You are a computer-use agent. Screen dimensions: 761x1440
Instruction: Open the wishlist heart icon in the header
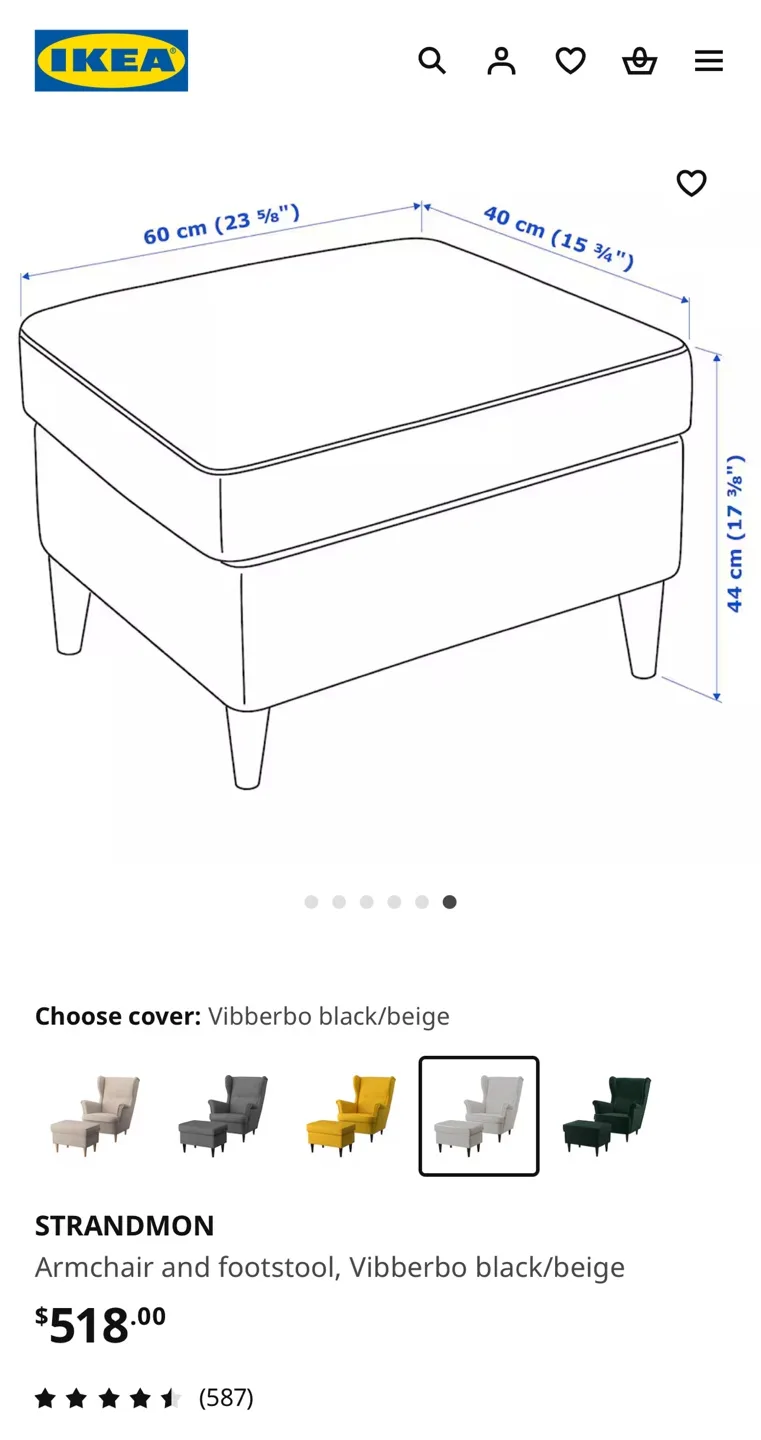coord(570,60)
